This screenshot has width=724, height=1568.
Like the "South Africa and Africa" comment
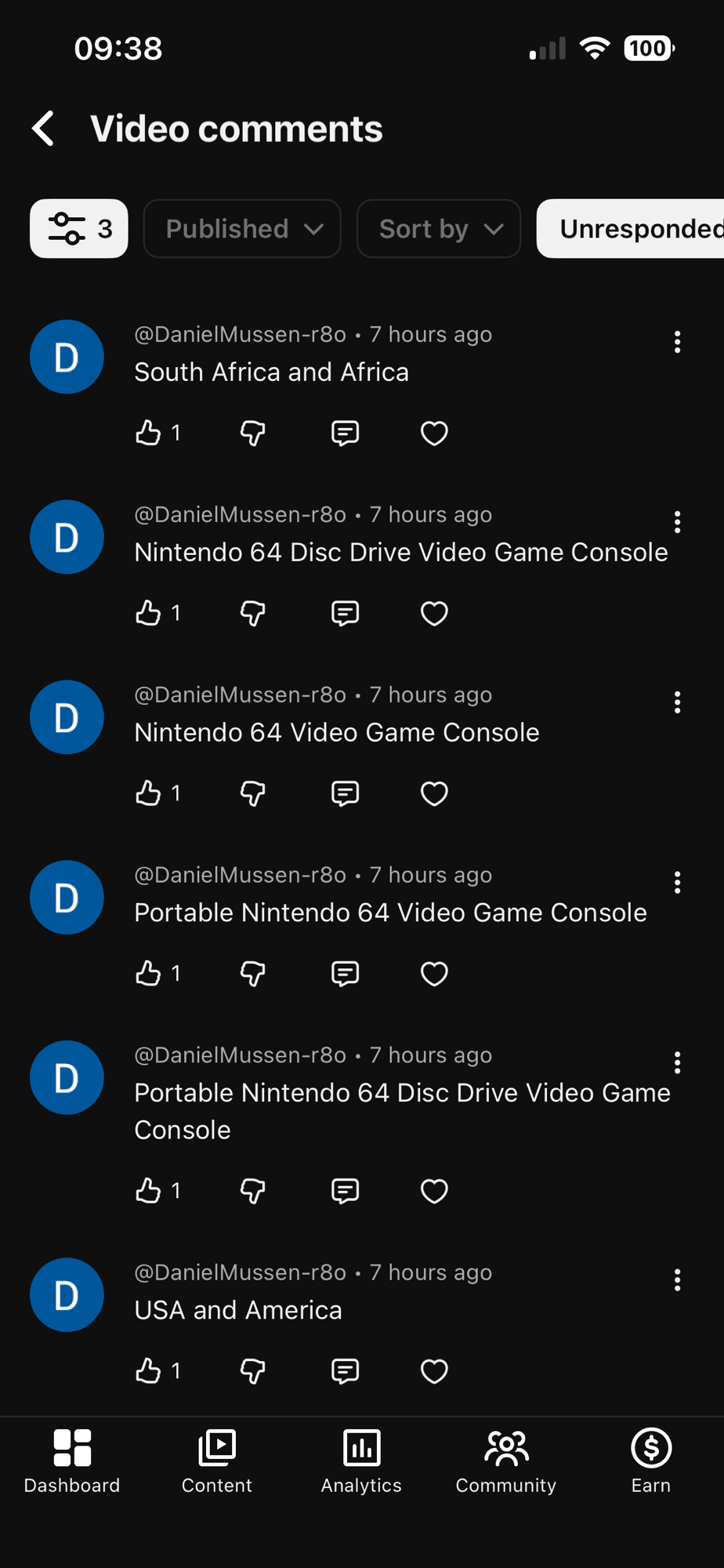click(x=148, y=433)
